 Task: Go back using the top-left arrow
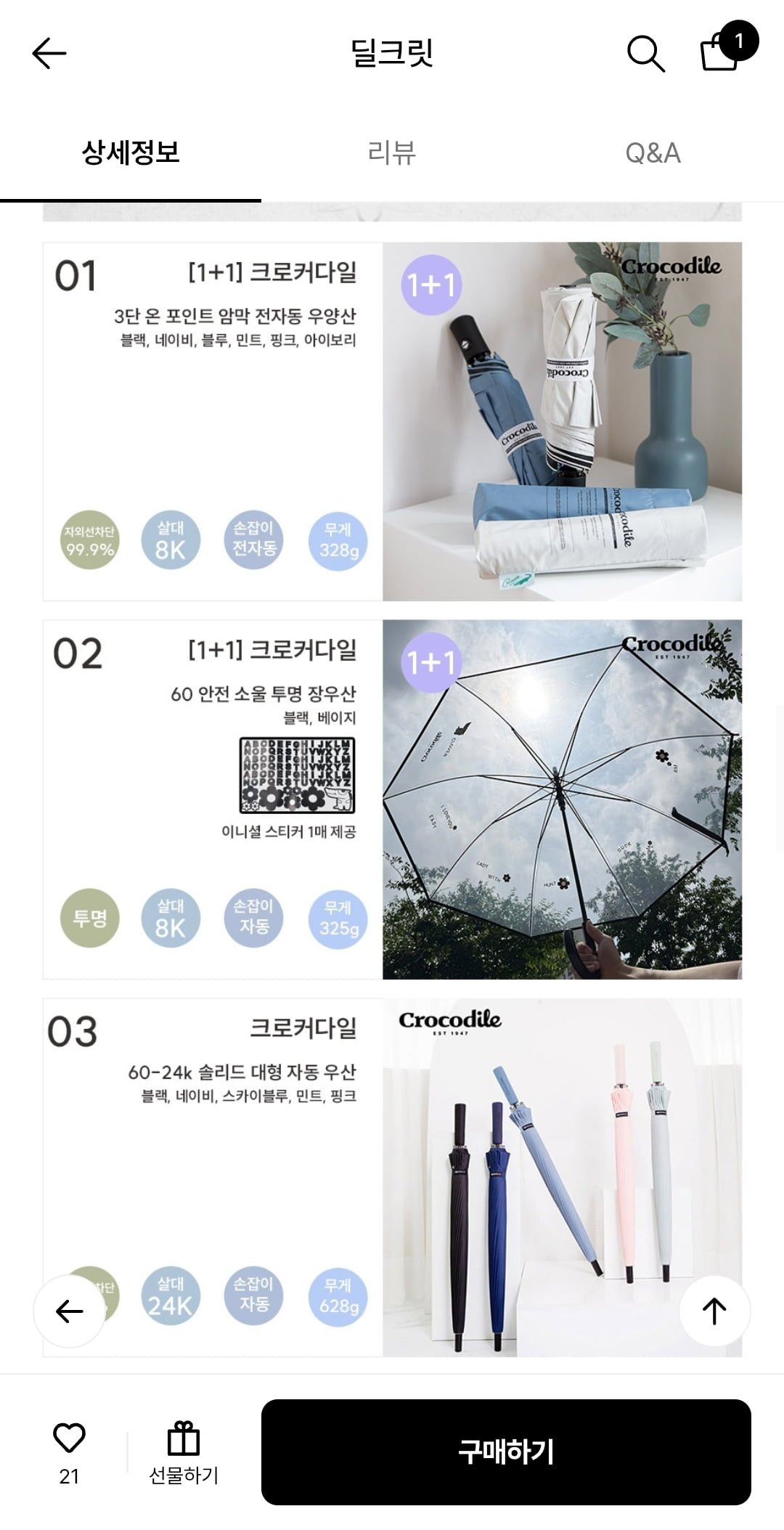coord(49,54)
